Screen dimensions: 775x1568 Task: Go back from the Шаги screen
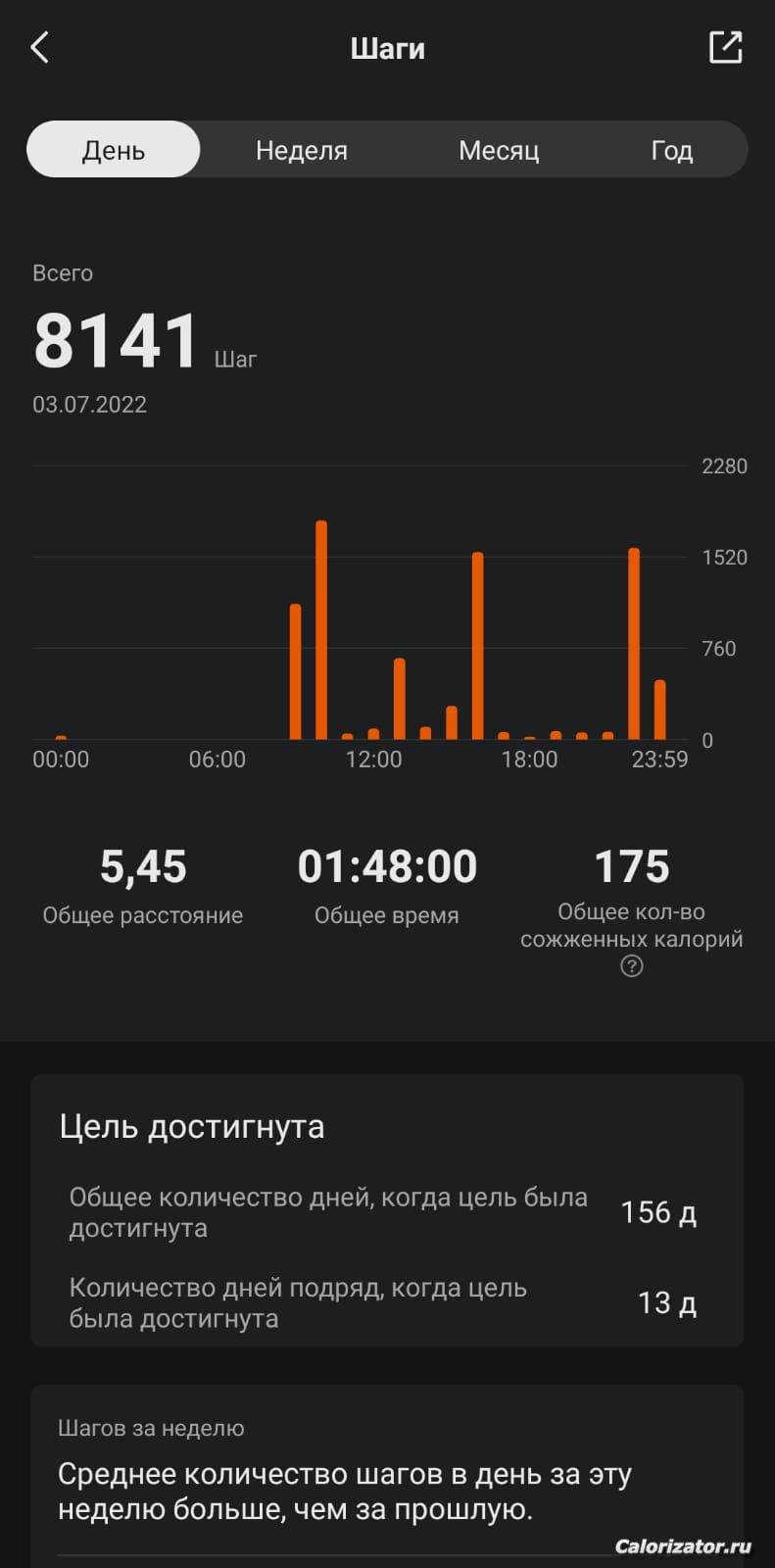[x=40, y=47]
